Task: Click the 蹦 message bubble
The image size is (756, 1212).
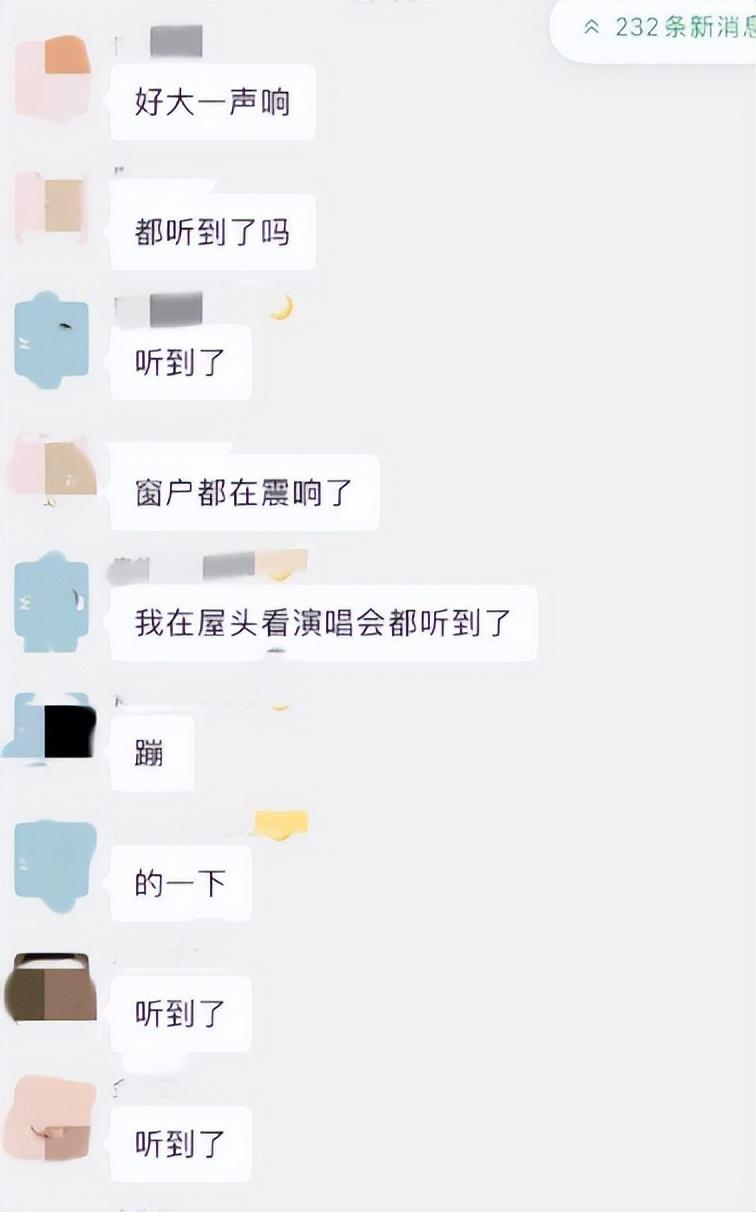Action: tap(152, 752)
